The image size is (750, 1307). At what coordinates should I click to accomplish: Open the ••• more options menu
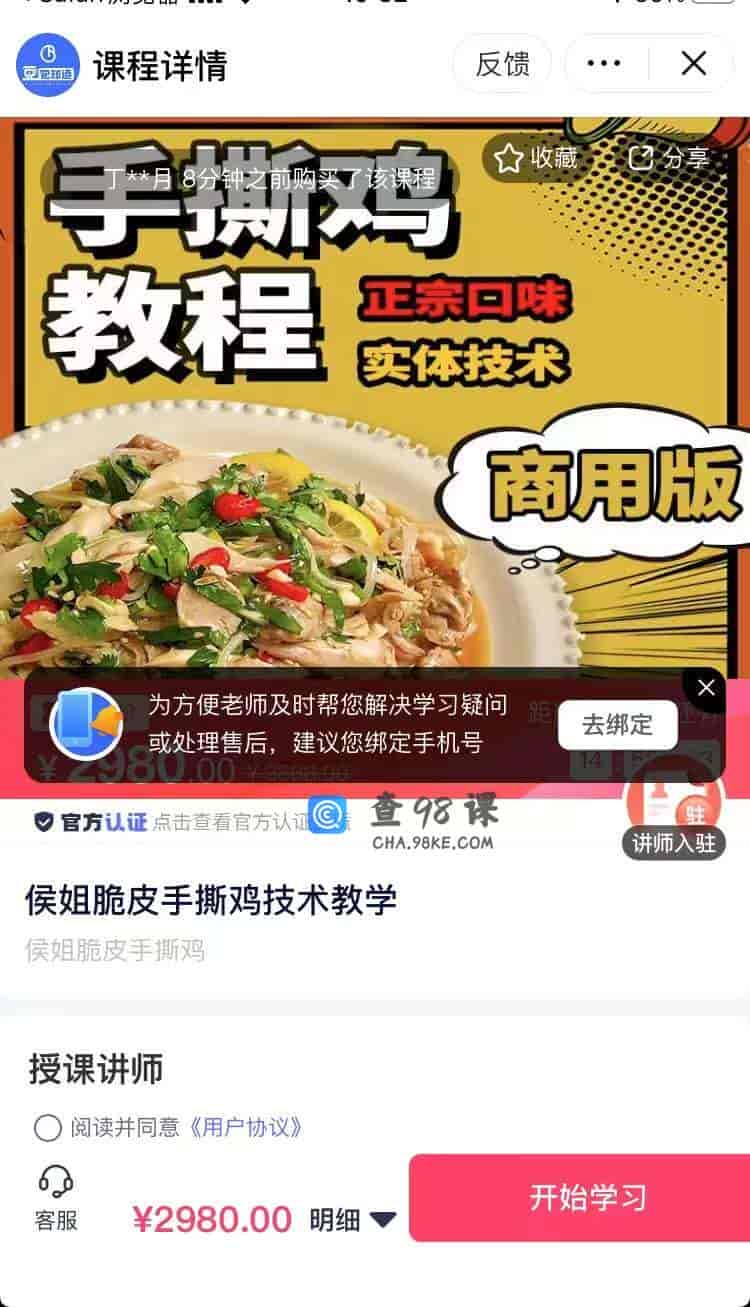click(603, 63)
